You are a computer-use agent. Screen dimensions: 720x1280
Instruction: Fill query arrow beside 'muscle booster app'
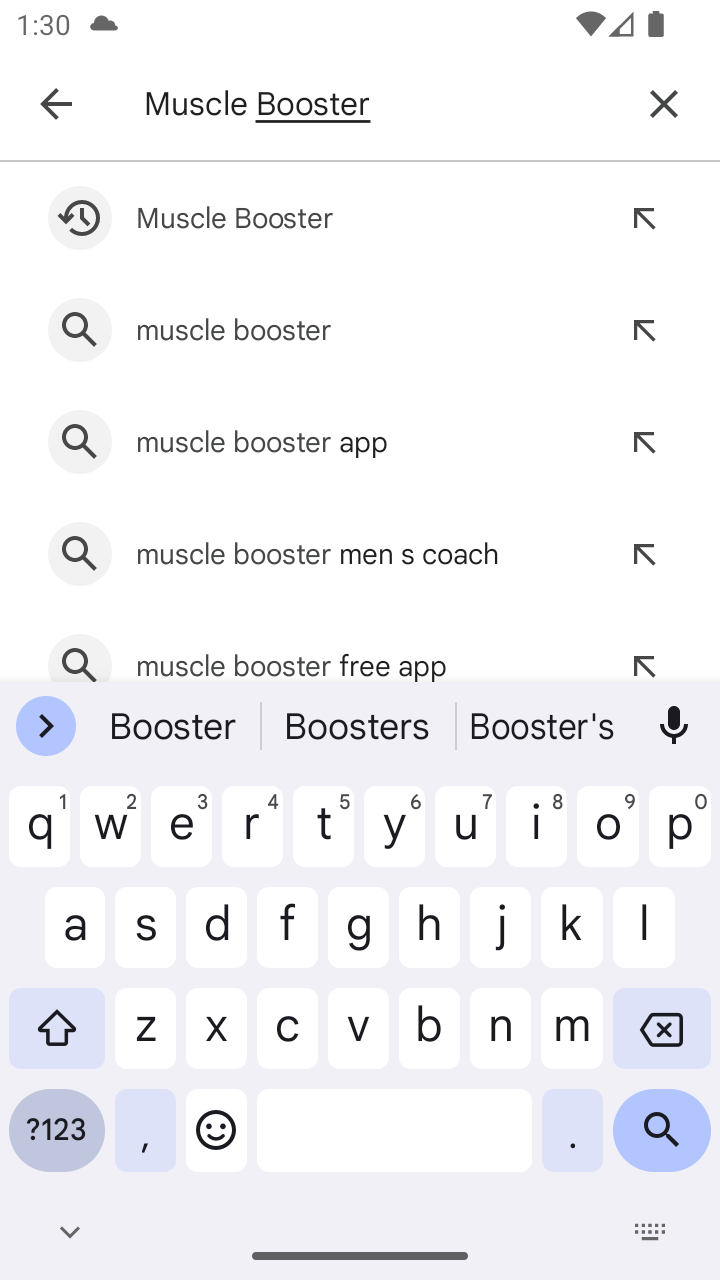[x=644, y=442]
